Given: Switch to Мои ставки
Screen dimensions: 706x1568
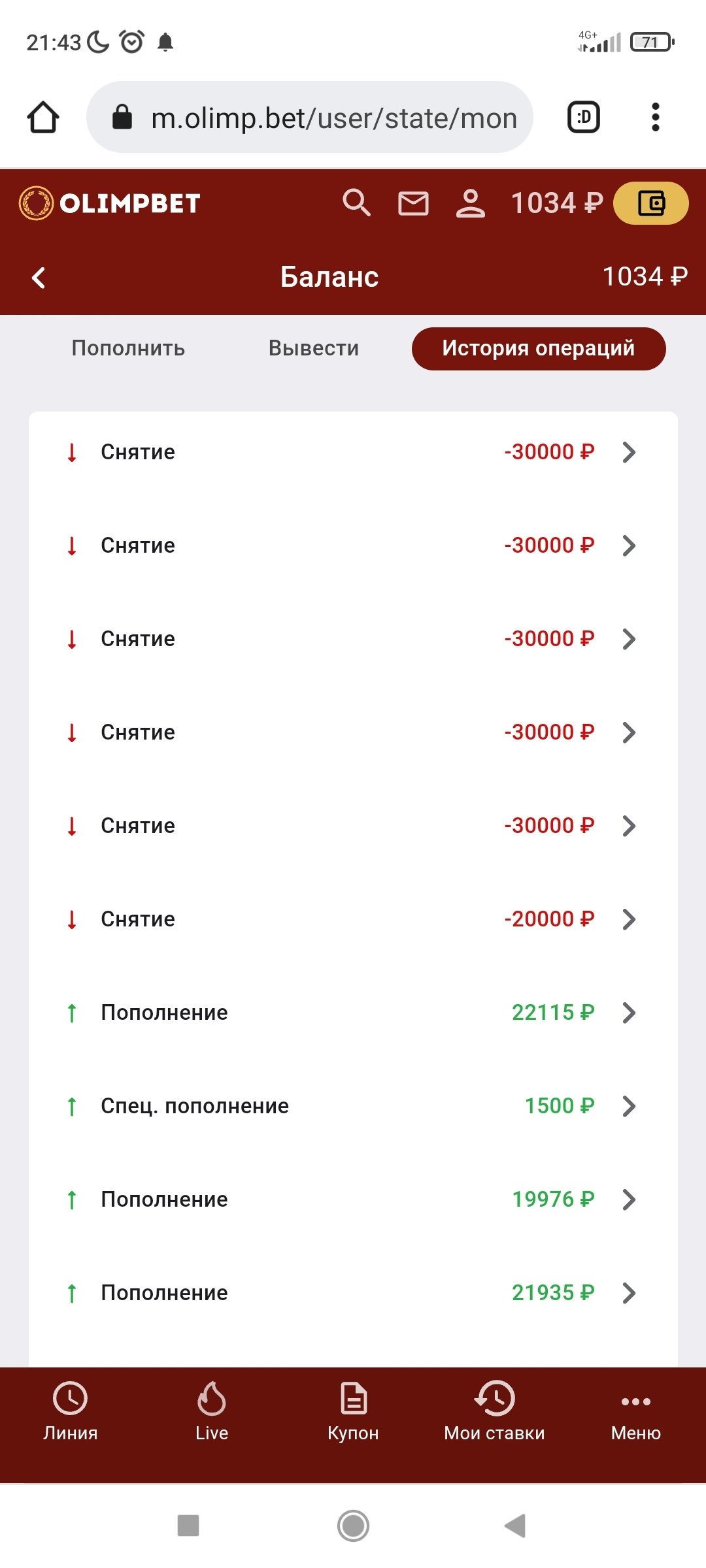Looking at the screenshot, I should [x=494, y=1411].
